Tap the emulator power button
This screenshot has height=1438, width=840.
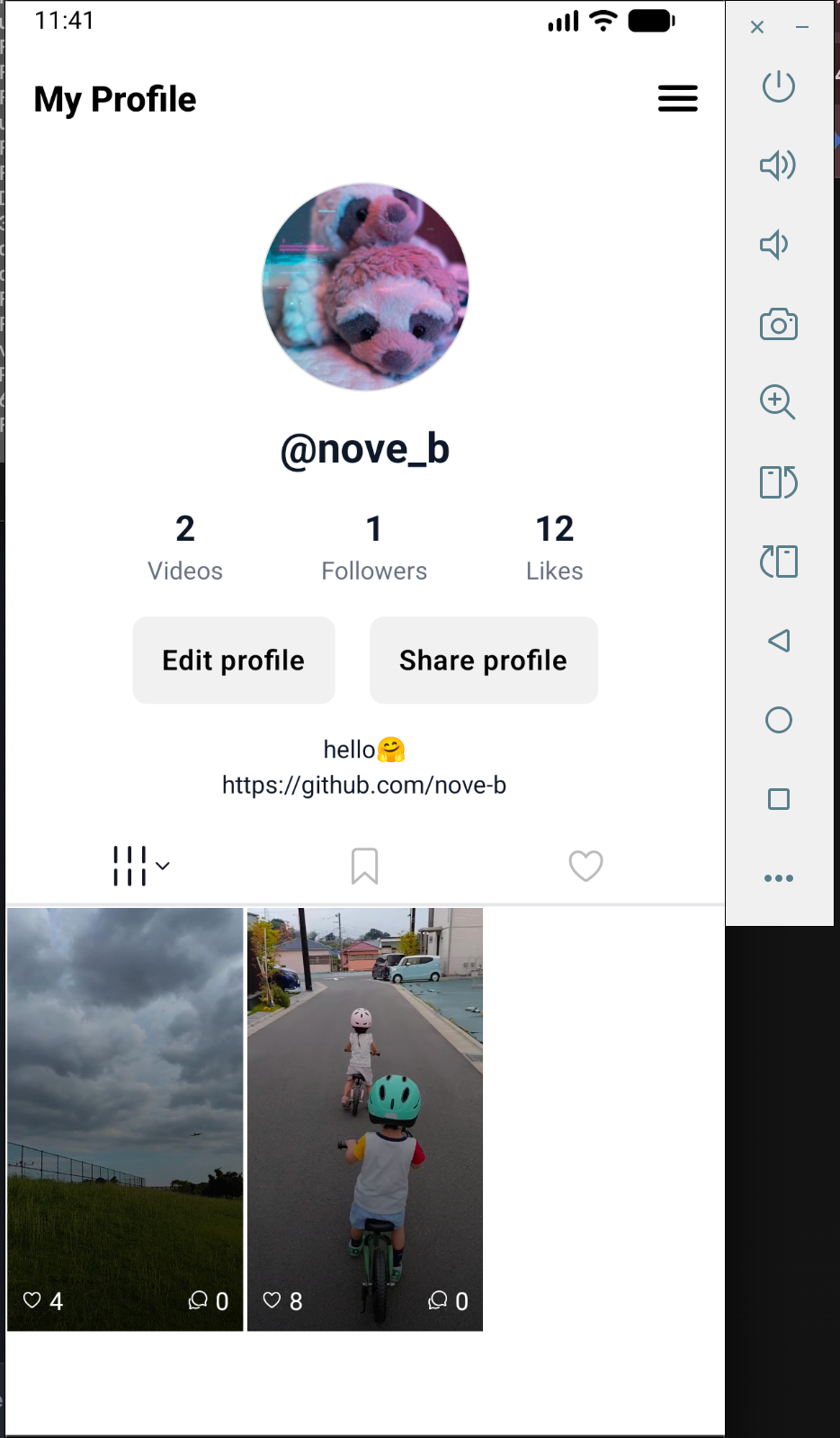point(778,86)
